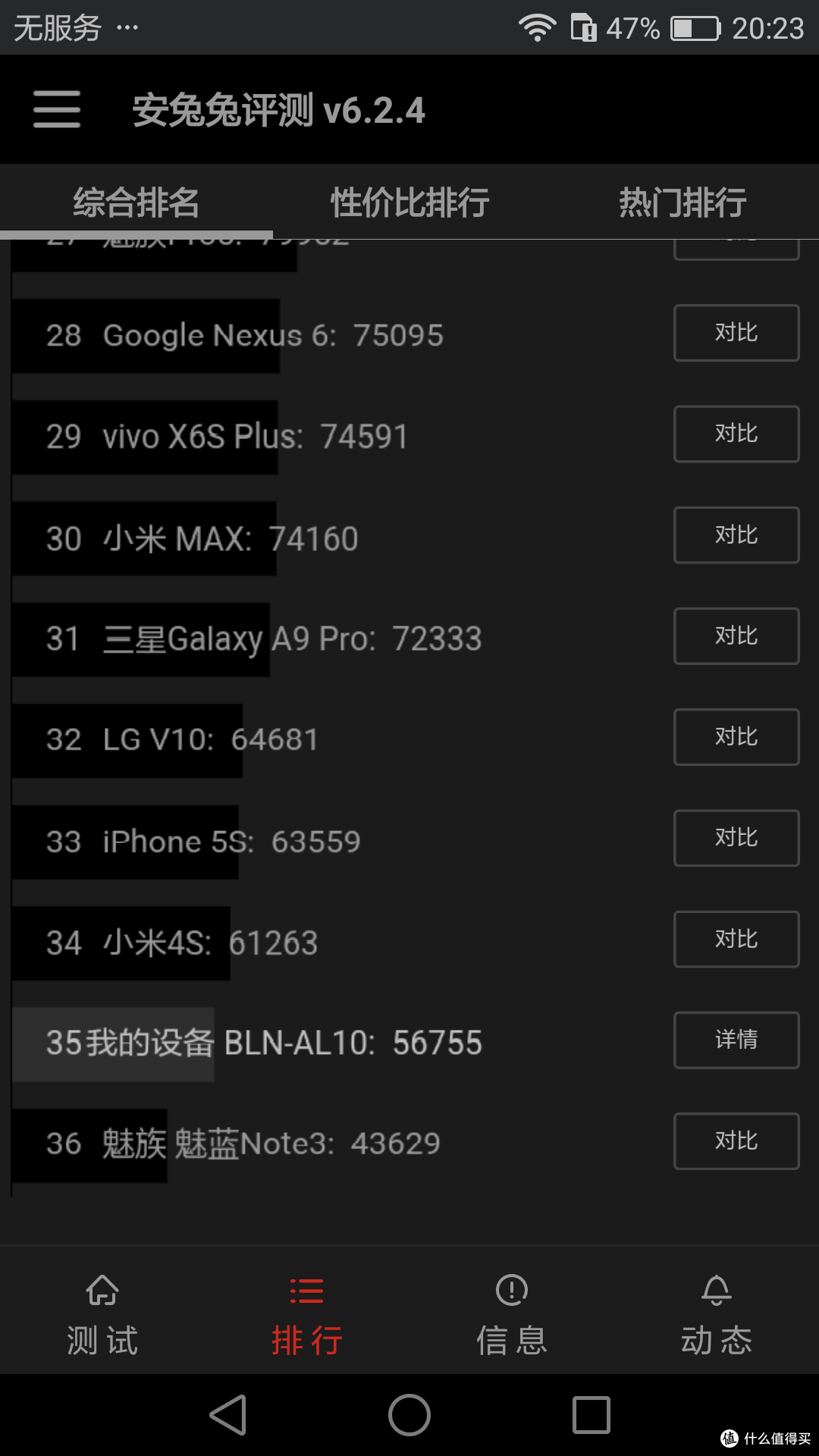
Task: Open 详情 for my device BLN-AL10
Action: [736, 1040]
